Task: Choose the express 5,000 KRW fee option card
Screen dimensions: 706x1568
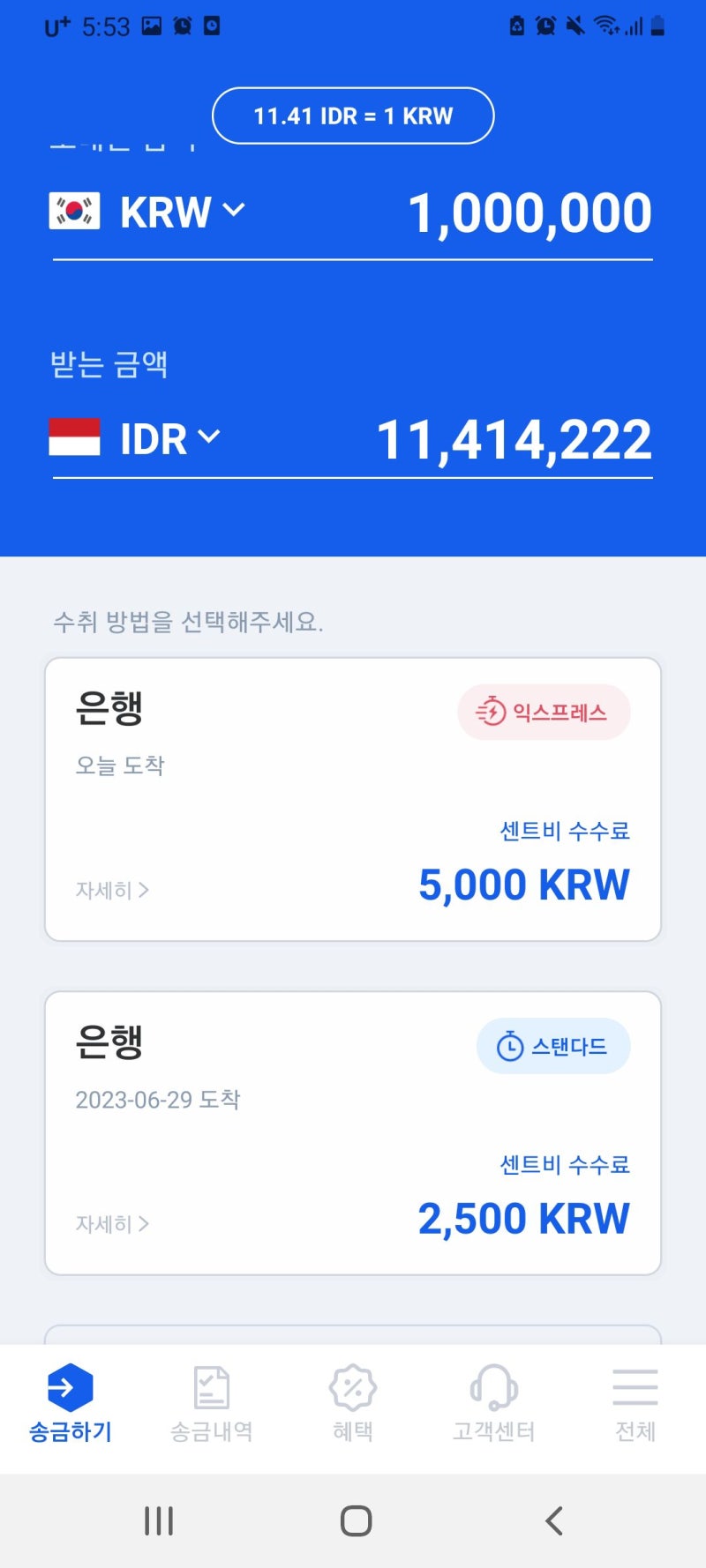Action: click(353, 798)
